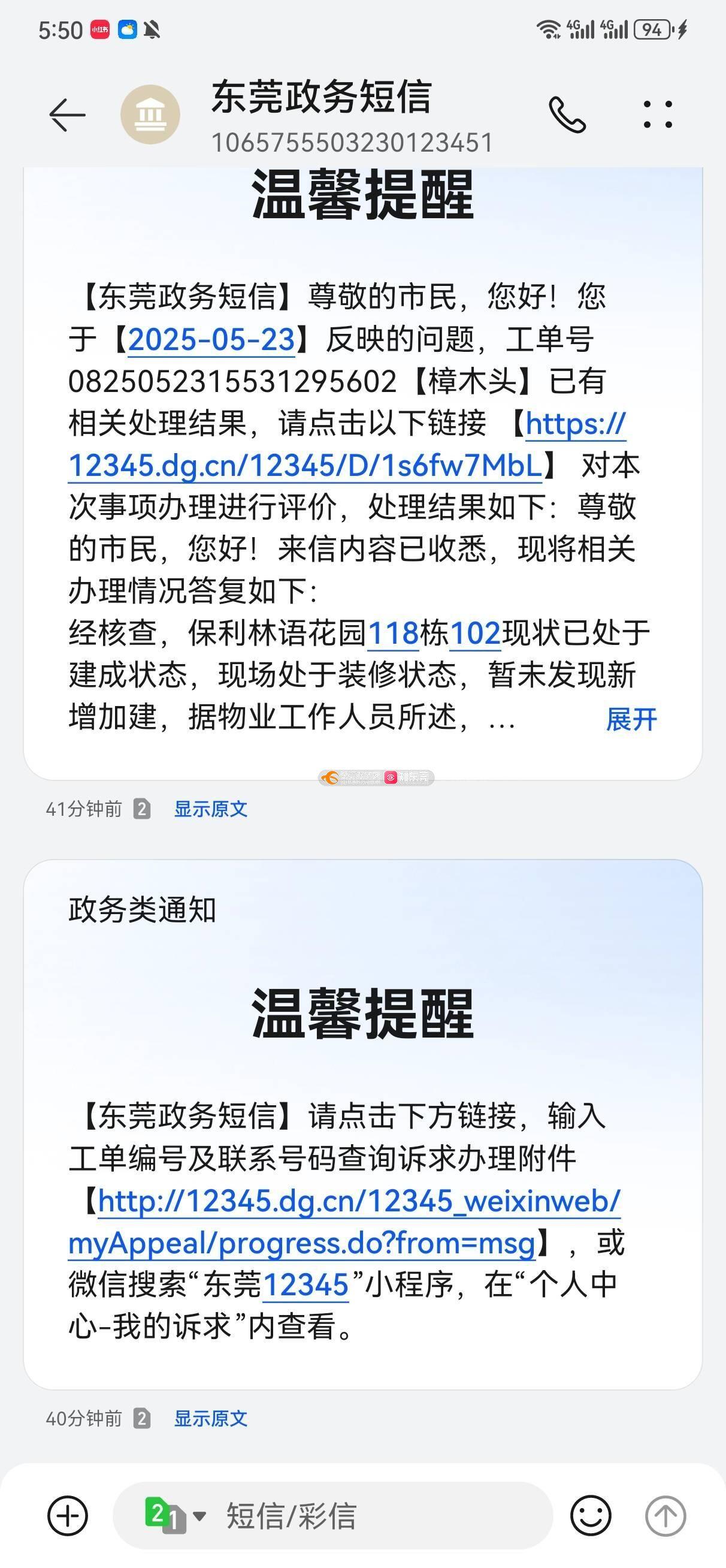Open the sender avatar for contact details
Screen dimensions: 726x1568
tap(150, 114)
